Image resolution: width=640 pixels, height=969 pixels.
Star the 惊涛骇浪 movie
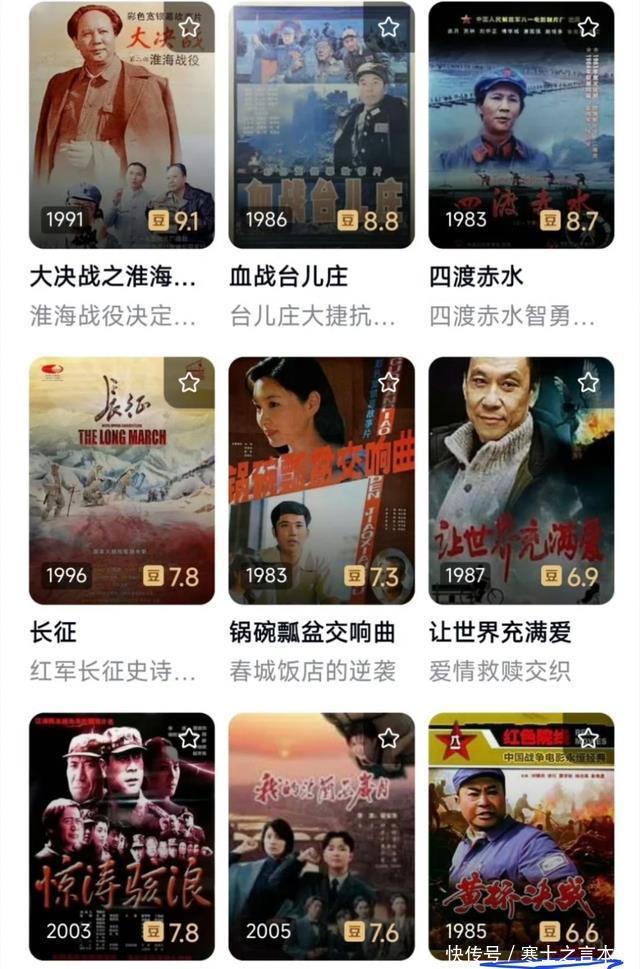coord(189,738)
